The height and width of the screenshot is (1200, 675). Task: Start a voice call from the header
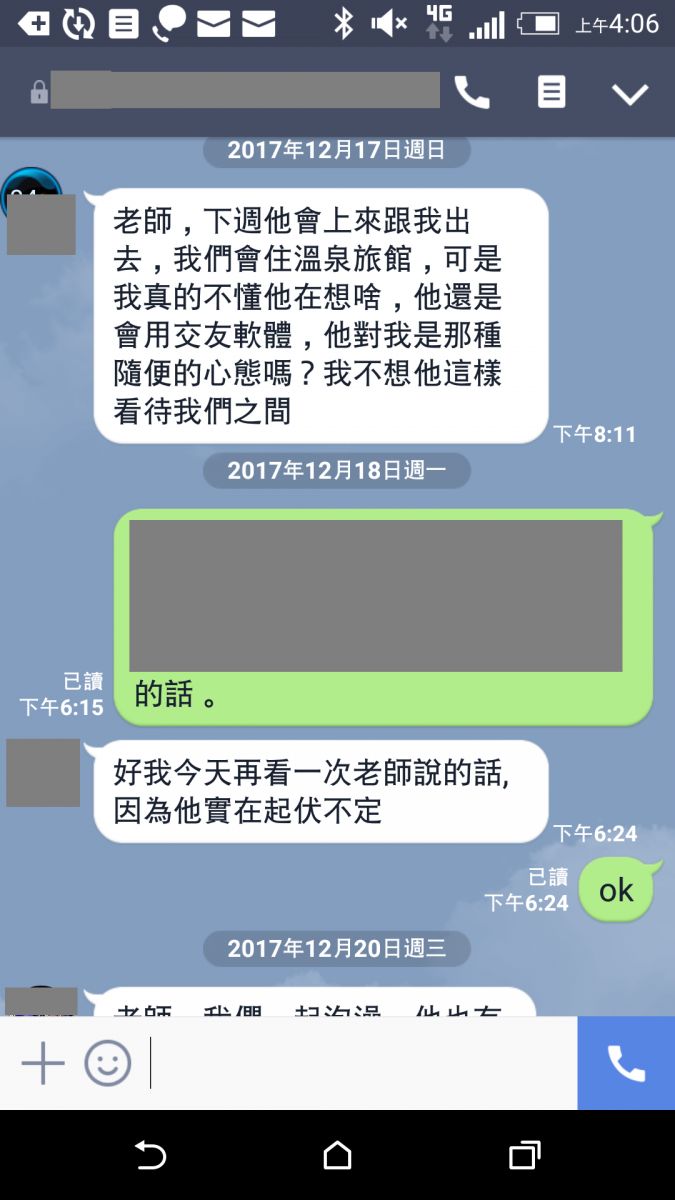[472, 93]
